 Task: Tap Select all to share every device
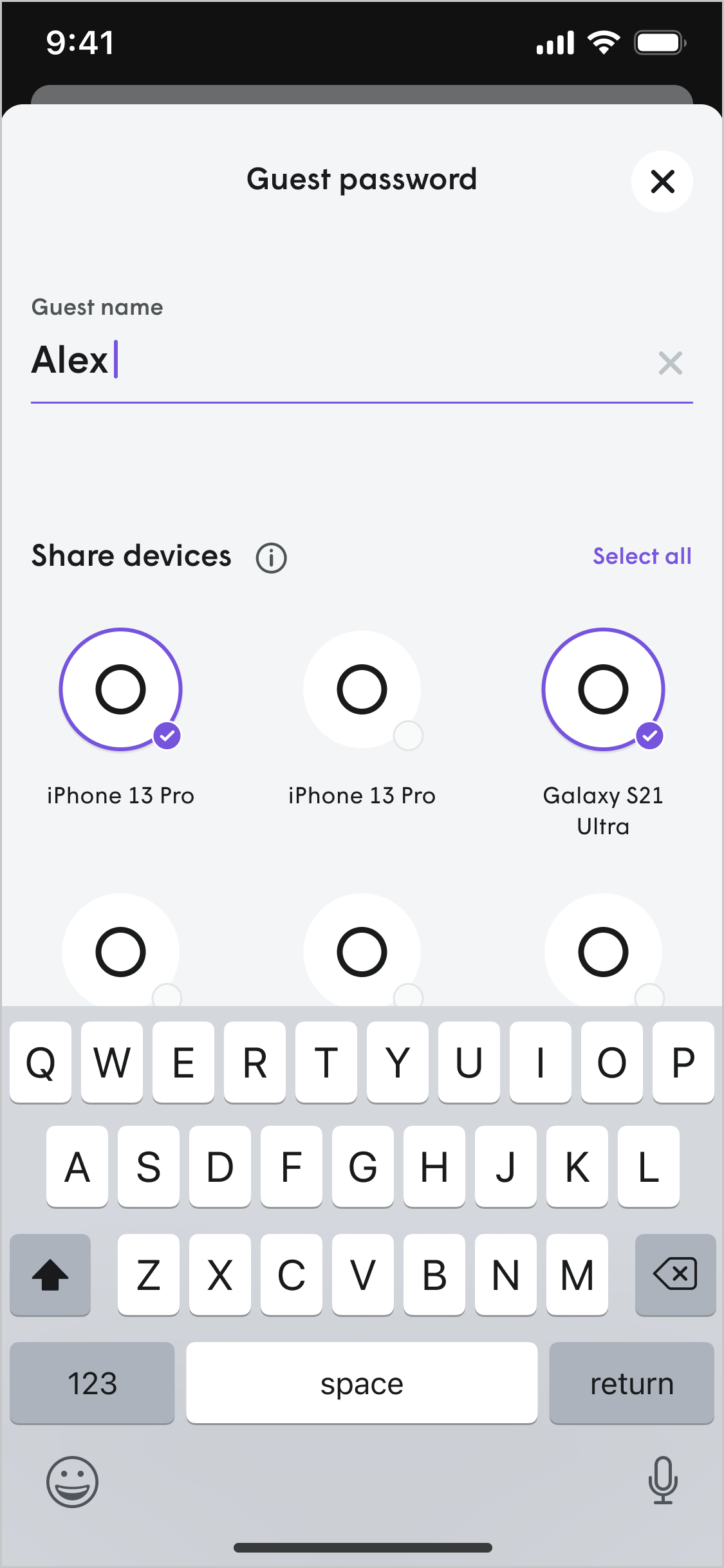642,556
